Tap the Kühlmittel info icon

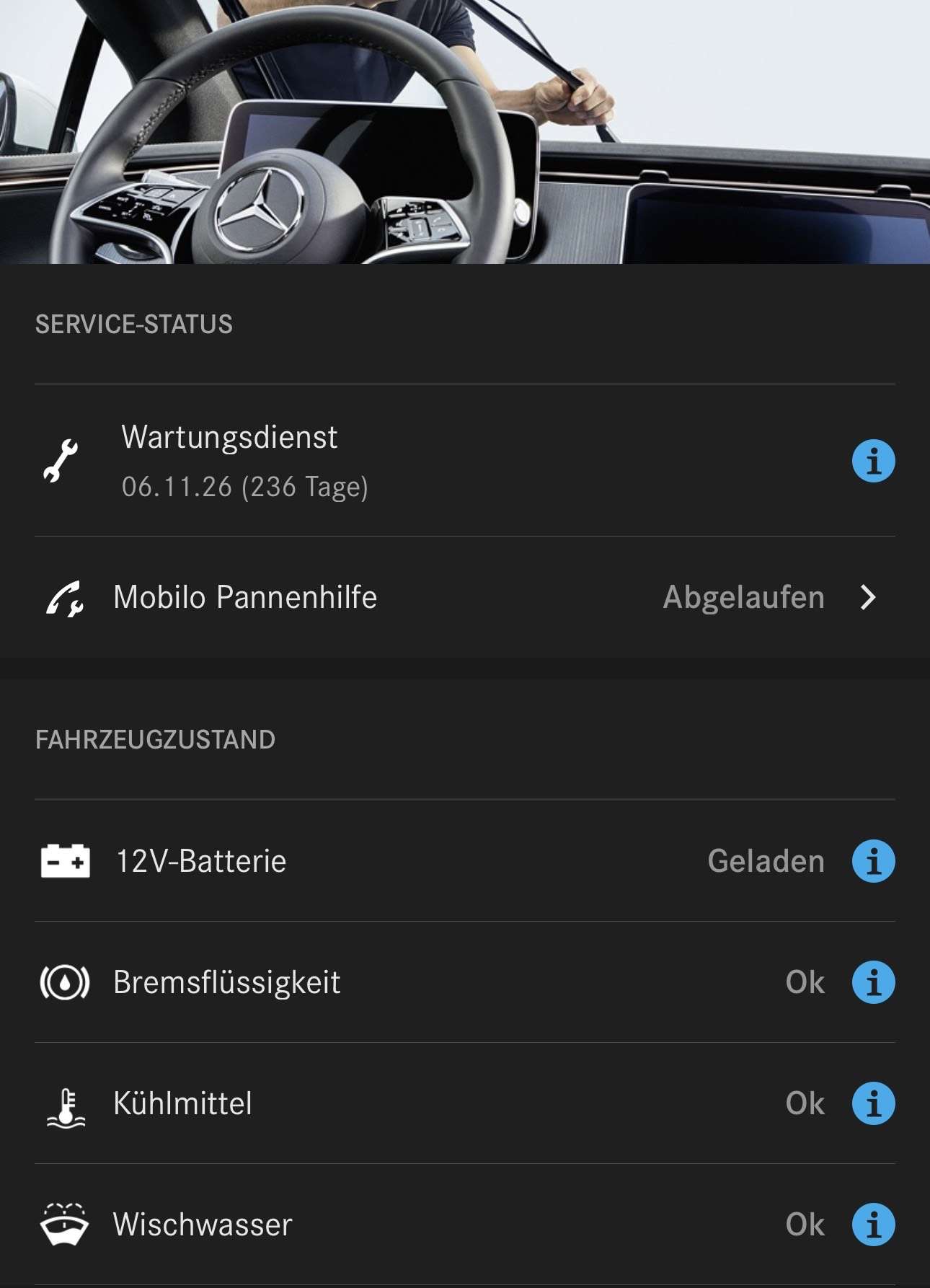(x=873, y=1103)
